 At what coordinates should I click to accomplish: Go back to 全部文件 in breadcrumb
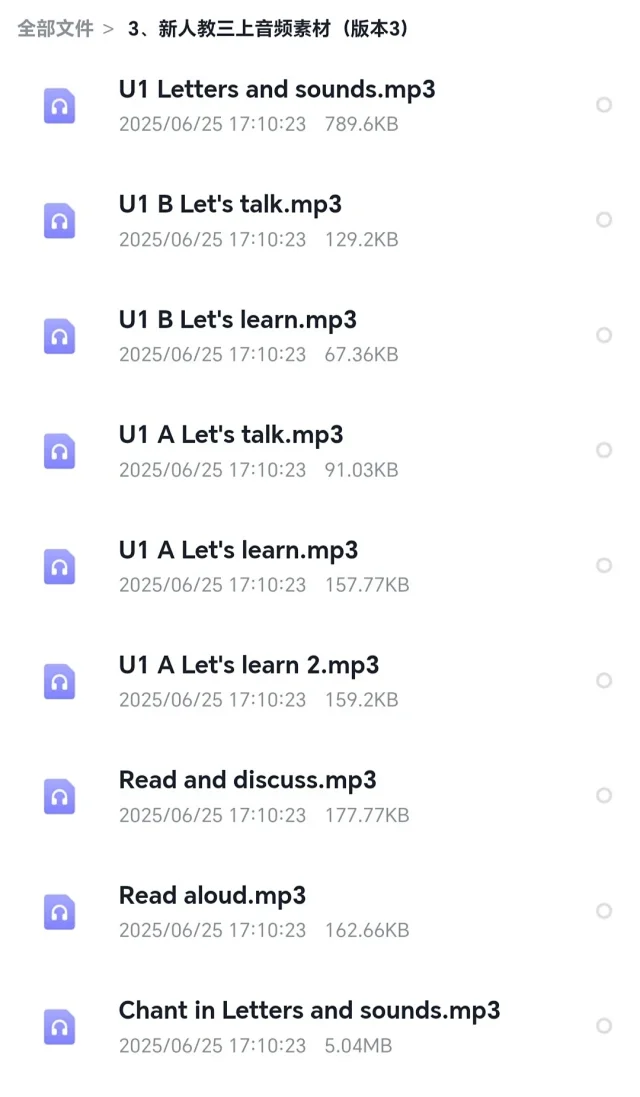55,29
